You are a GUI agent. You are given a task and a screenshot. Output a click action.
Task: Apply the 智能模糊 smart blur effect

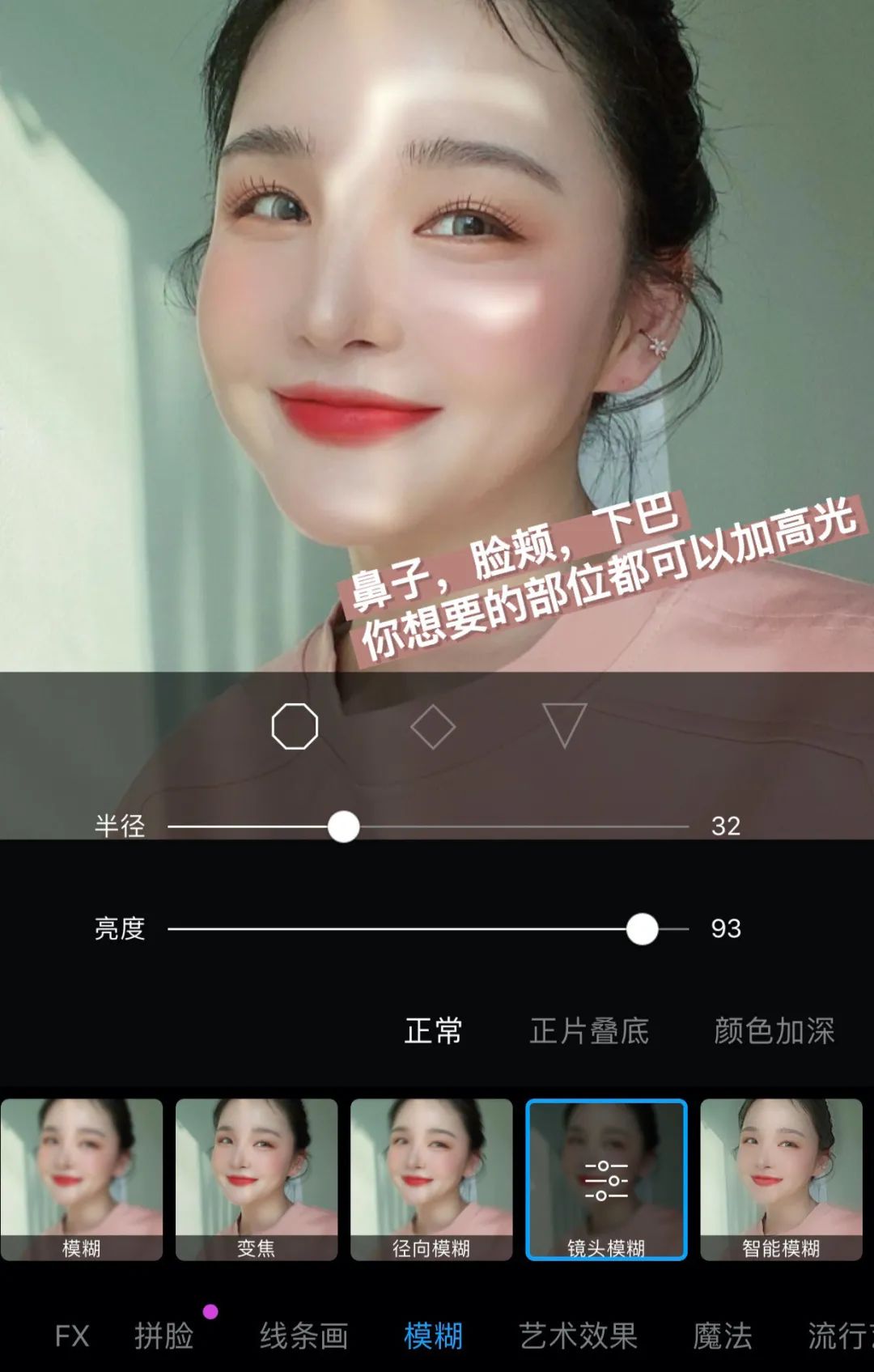coord(781,1179)
